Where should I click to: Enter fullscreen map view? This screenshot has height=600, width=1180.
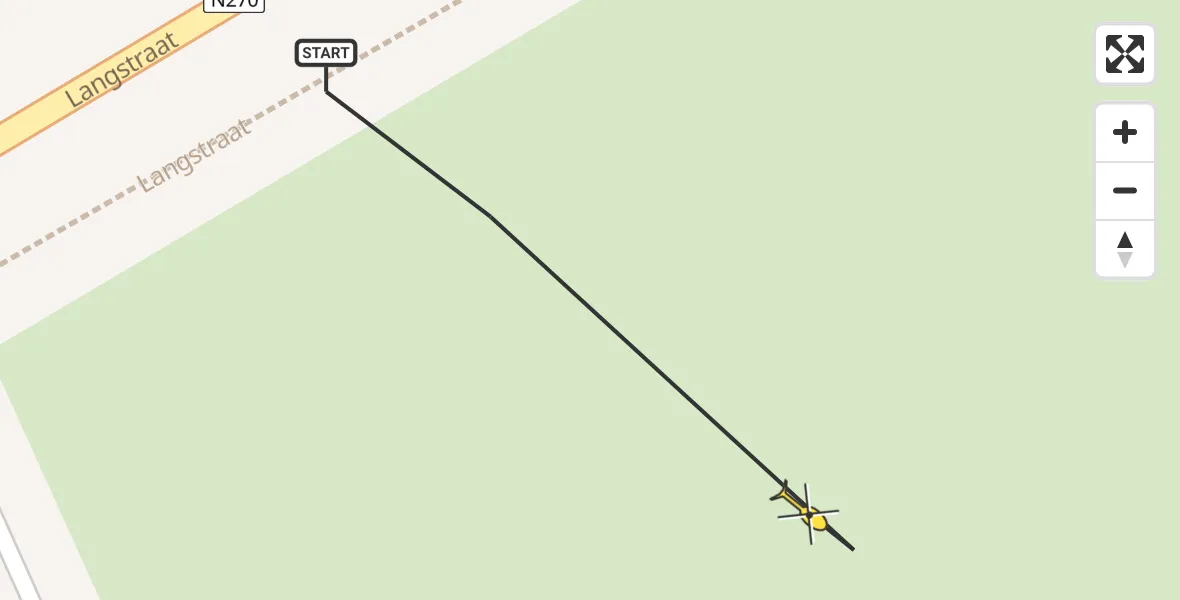(x=1125, y=54)
